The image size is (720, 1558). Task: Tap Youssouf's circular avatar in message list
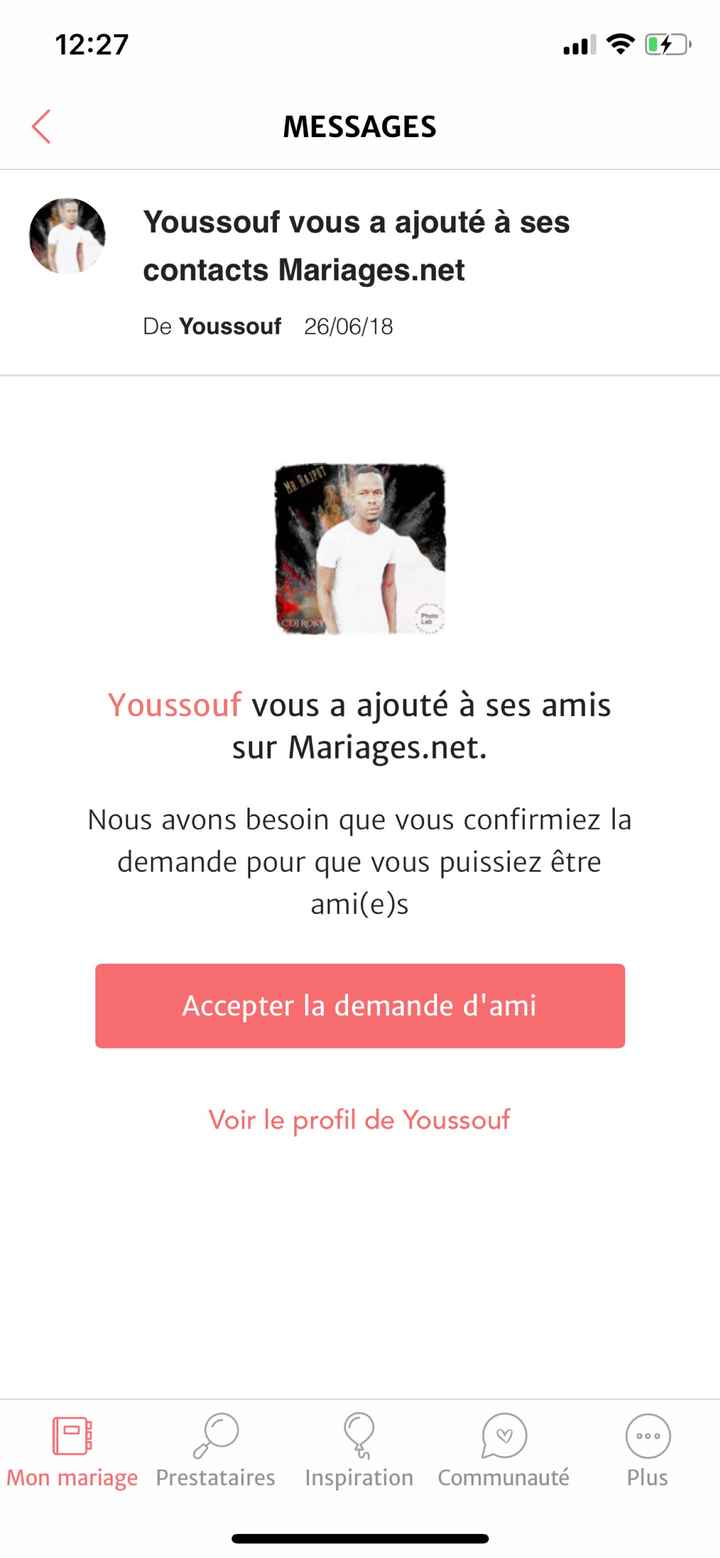[66, 237]
